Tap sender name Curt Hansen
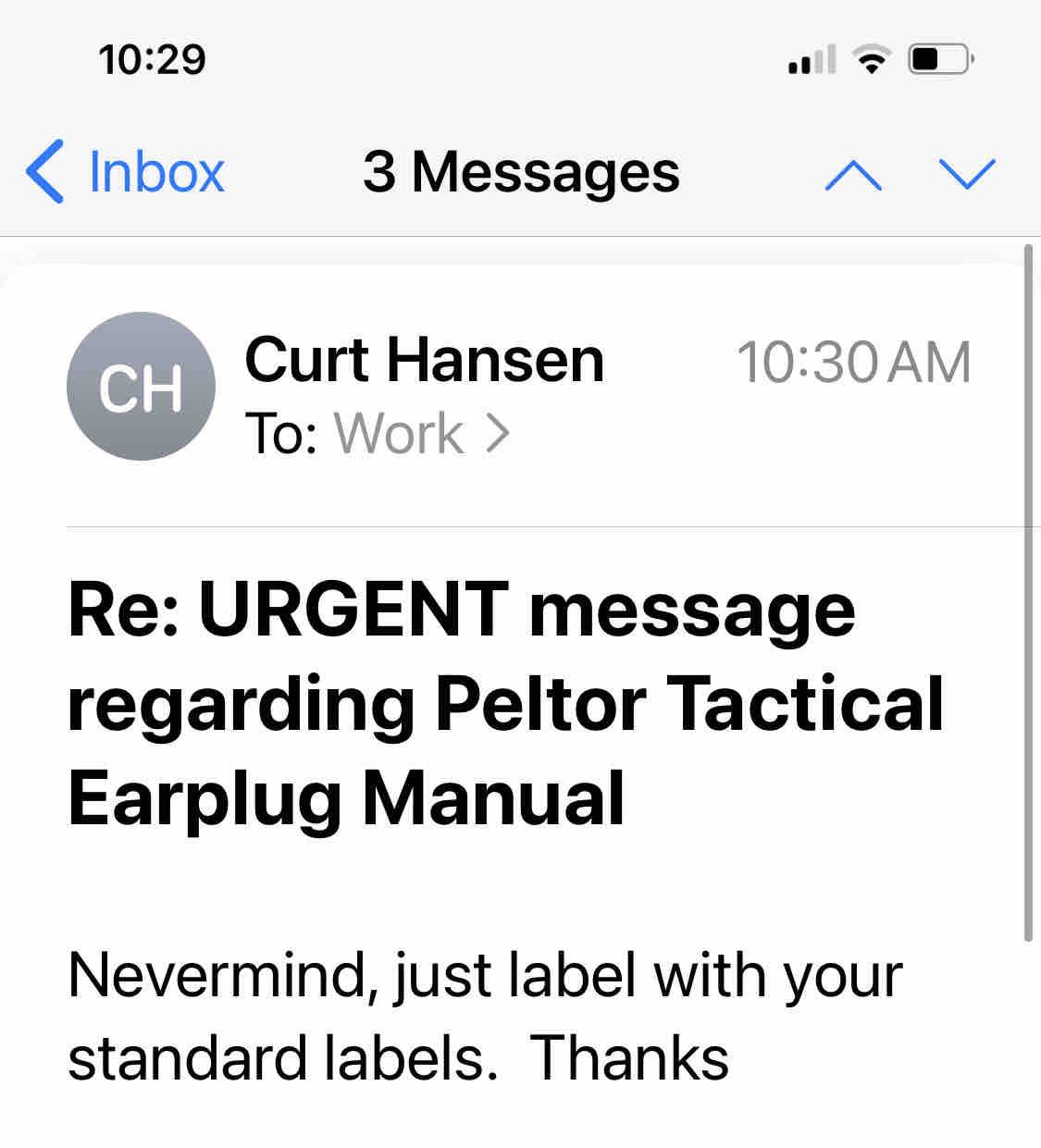This screenshot has height=1148, width=1041. point(424,360)
